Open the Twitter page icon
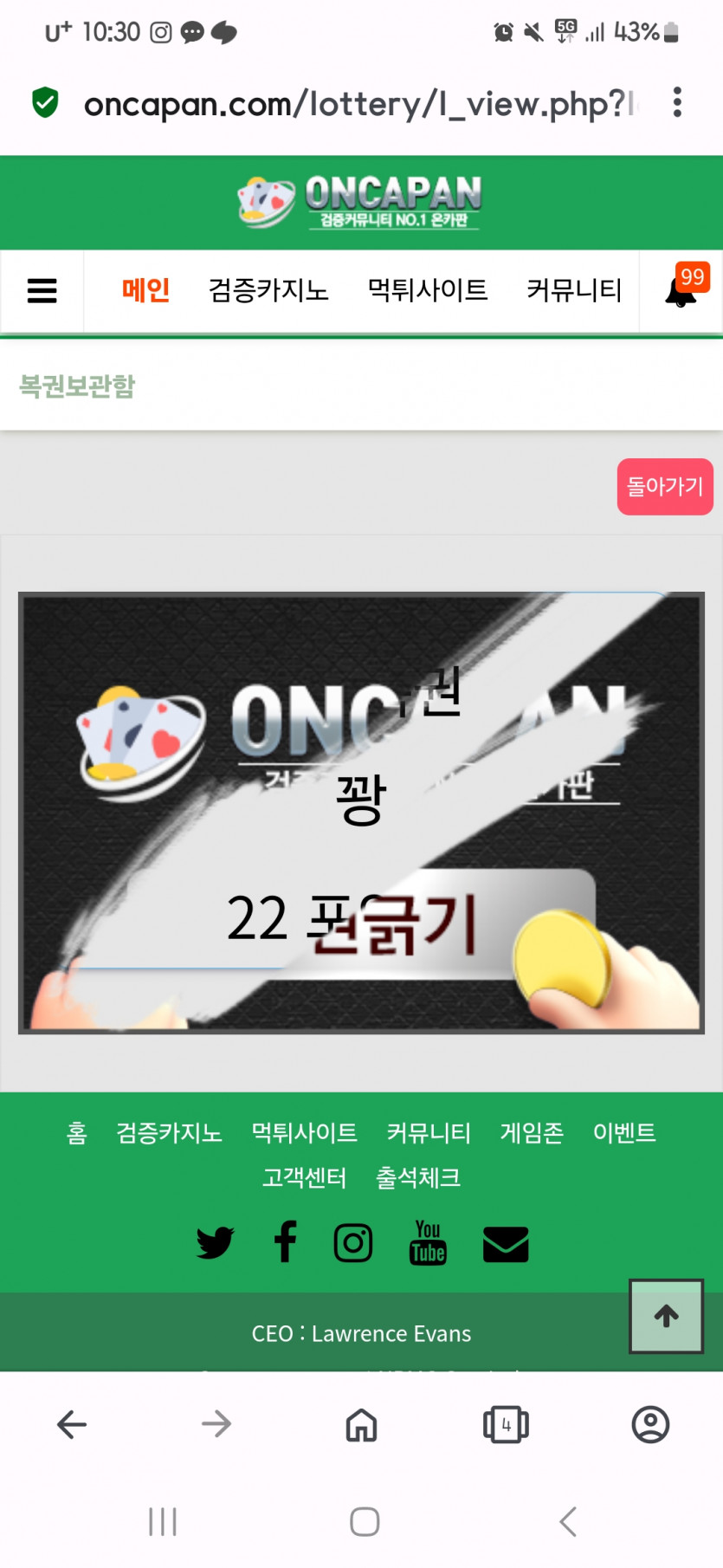Viewport: 723px width, 1568px height. click(x=215, y=1243)
